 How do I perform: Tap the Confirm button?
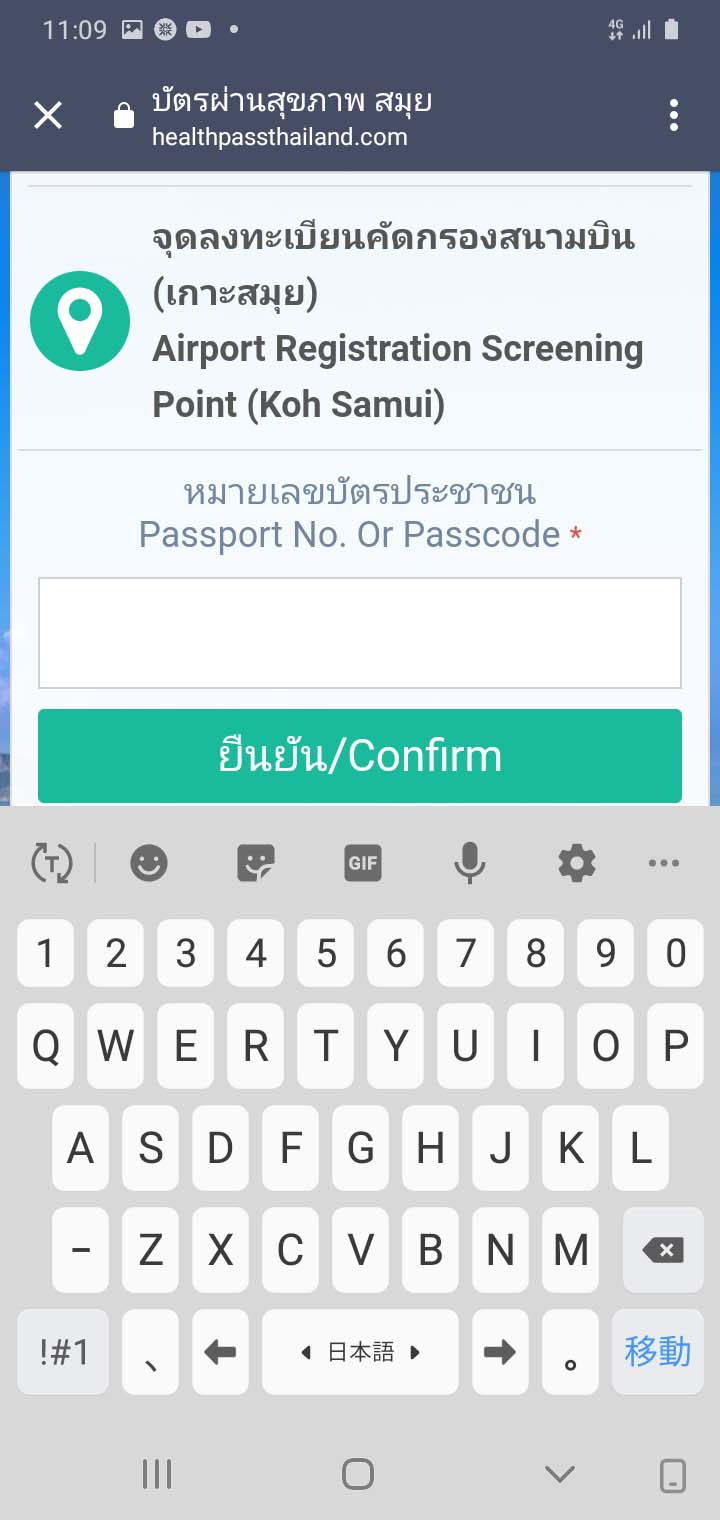[x=360, y=756]
